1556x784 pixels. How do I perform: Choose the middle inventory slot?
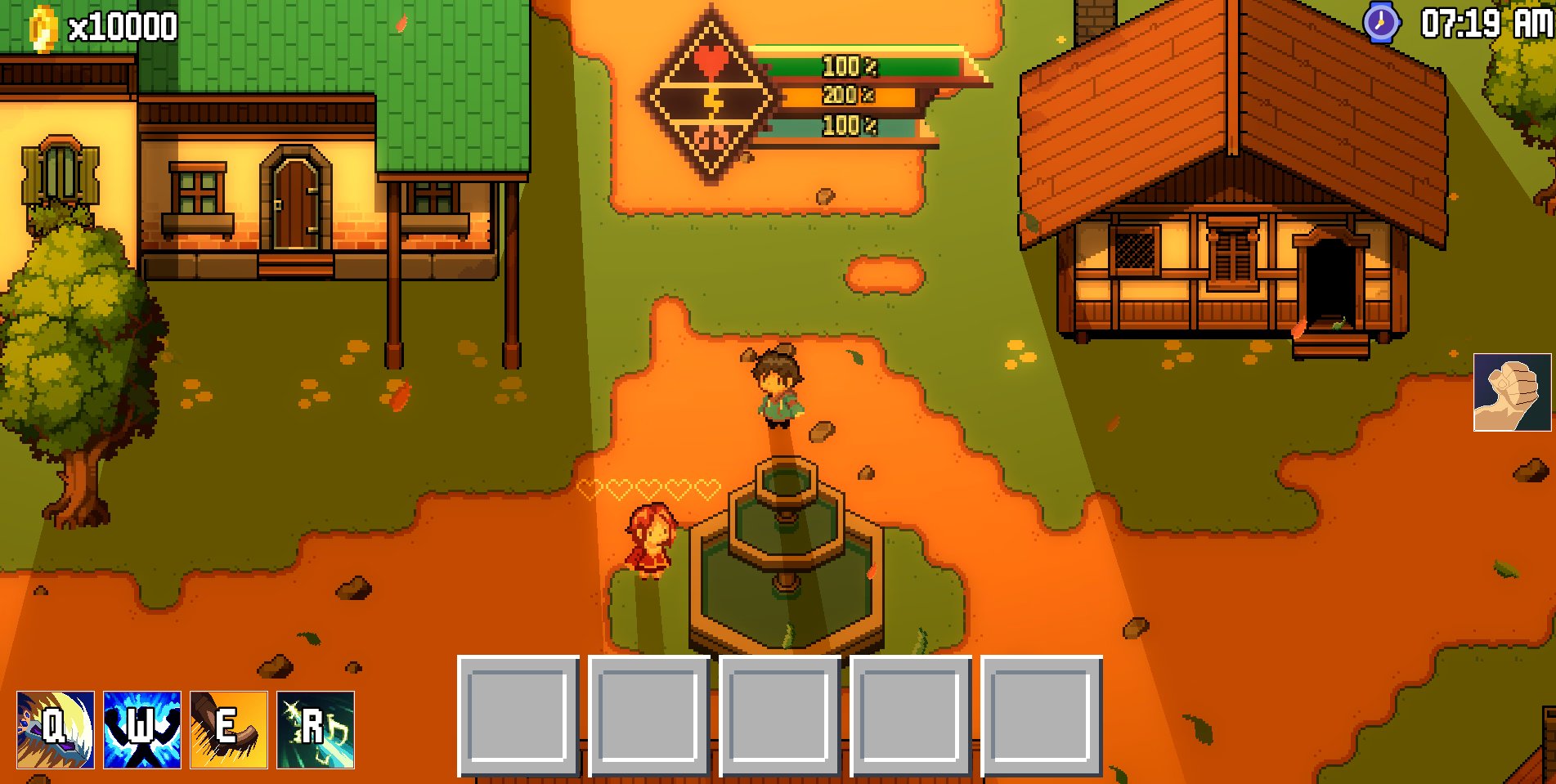click(780, 716)
